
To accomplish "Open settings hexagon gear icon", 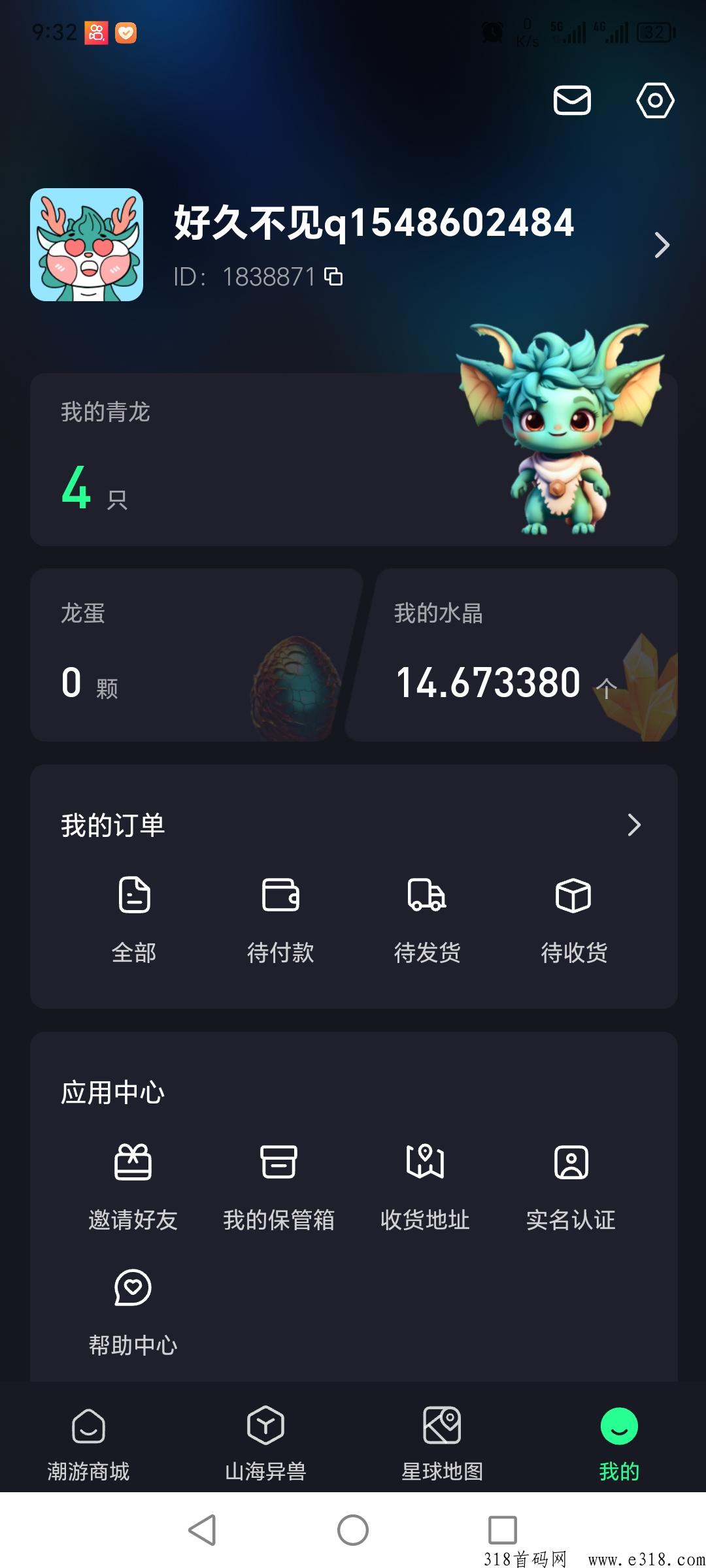I will 655,100.
